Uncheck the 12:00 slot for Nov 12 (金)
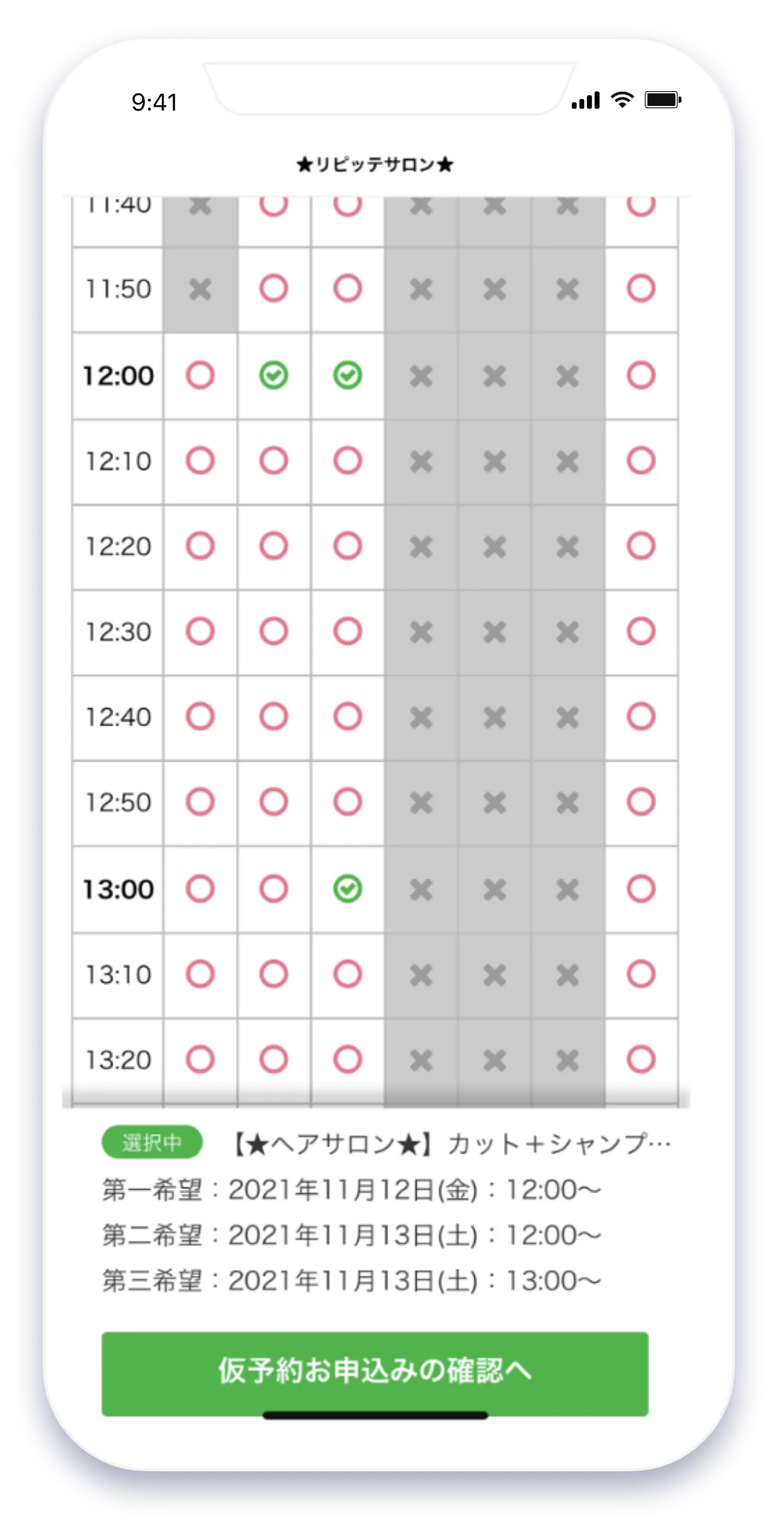784x1531 pixels. tap(274, 375)
